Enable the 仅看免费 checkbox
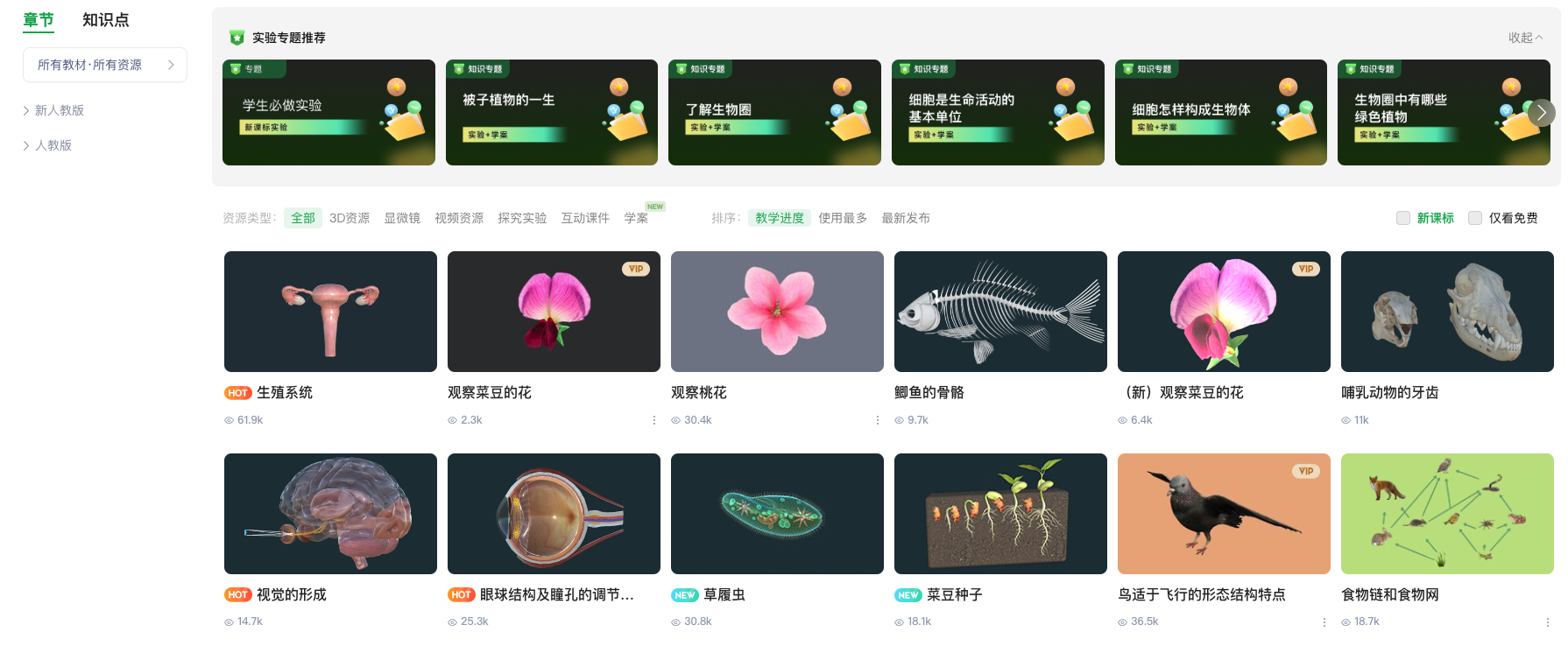The width and height of the screenshot is (1568, 653). [1475, 218]
